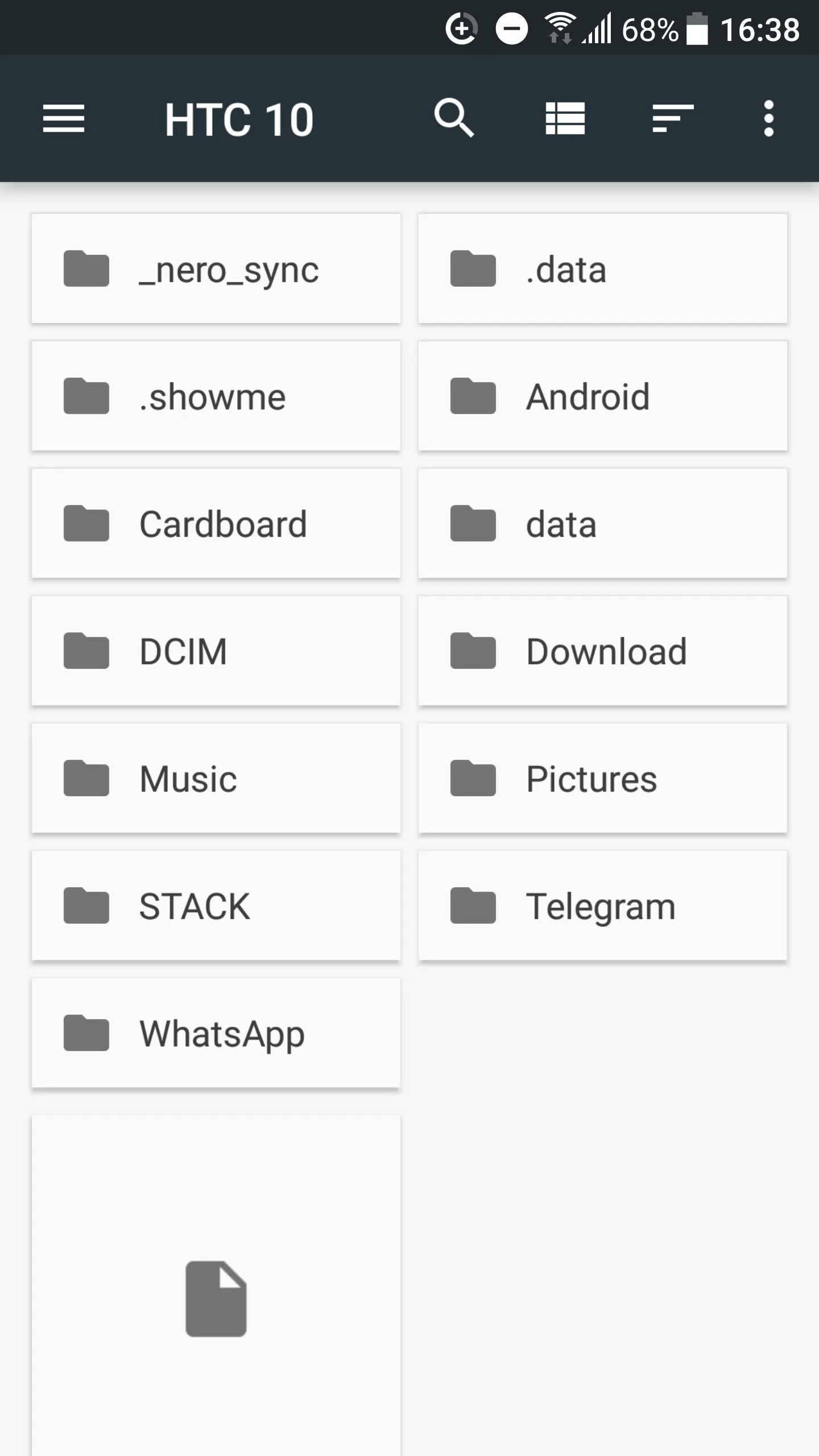Open the file tile below WhatsApp
819x1456 pixels.
pos(216,1297)
